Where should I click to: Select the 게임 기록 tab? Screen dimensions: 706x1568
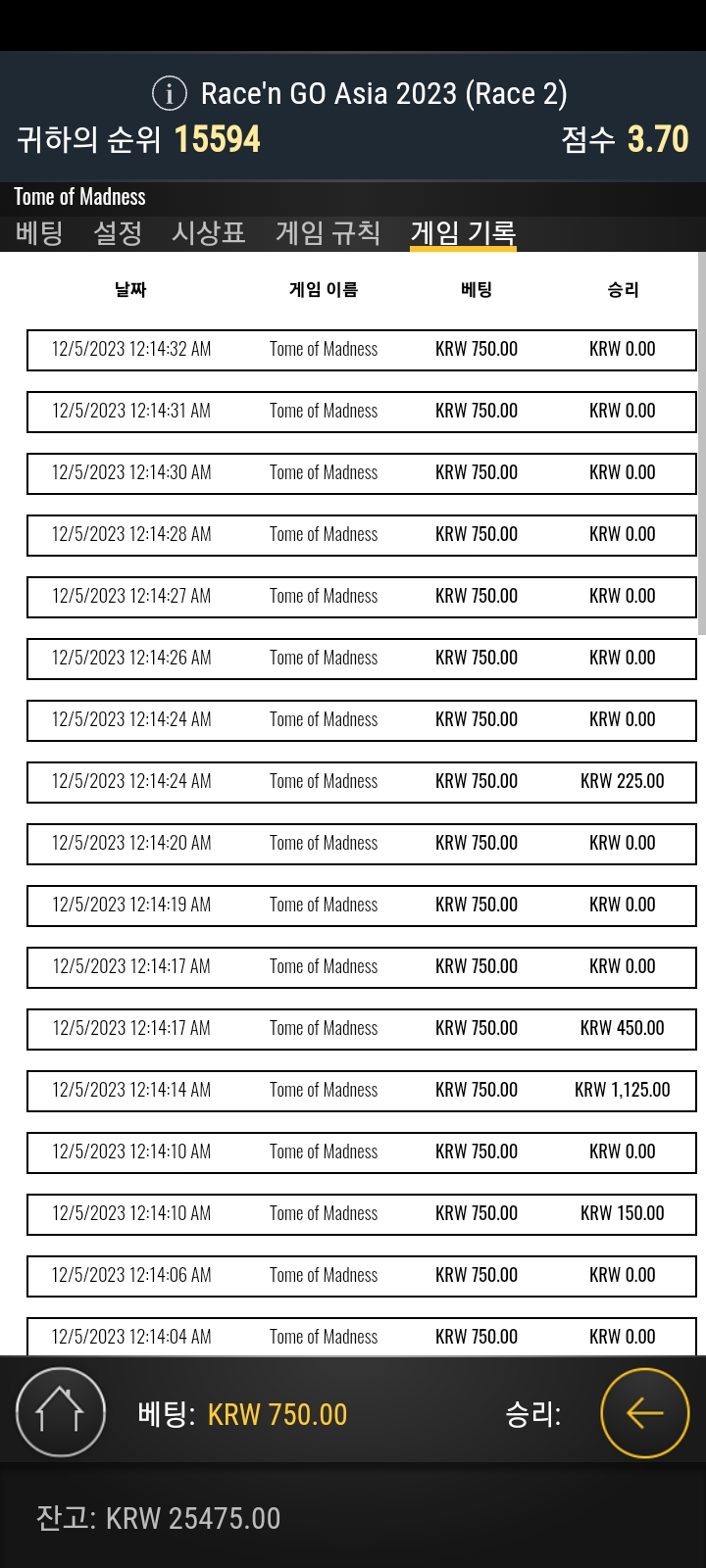[x=463, y=233]
